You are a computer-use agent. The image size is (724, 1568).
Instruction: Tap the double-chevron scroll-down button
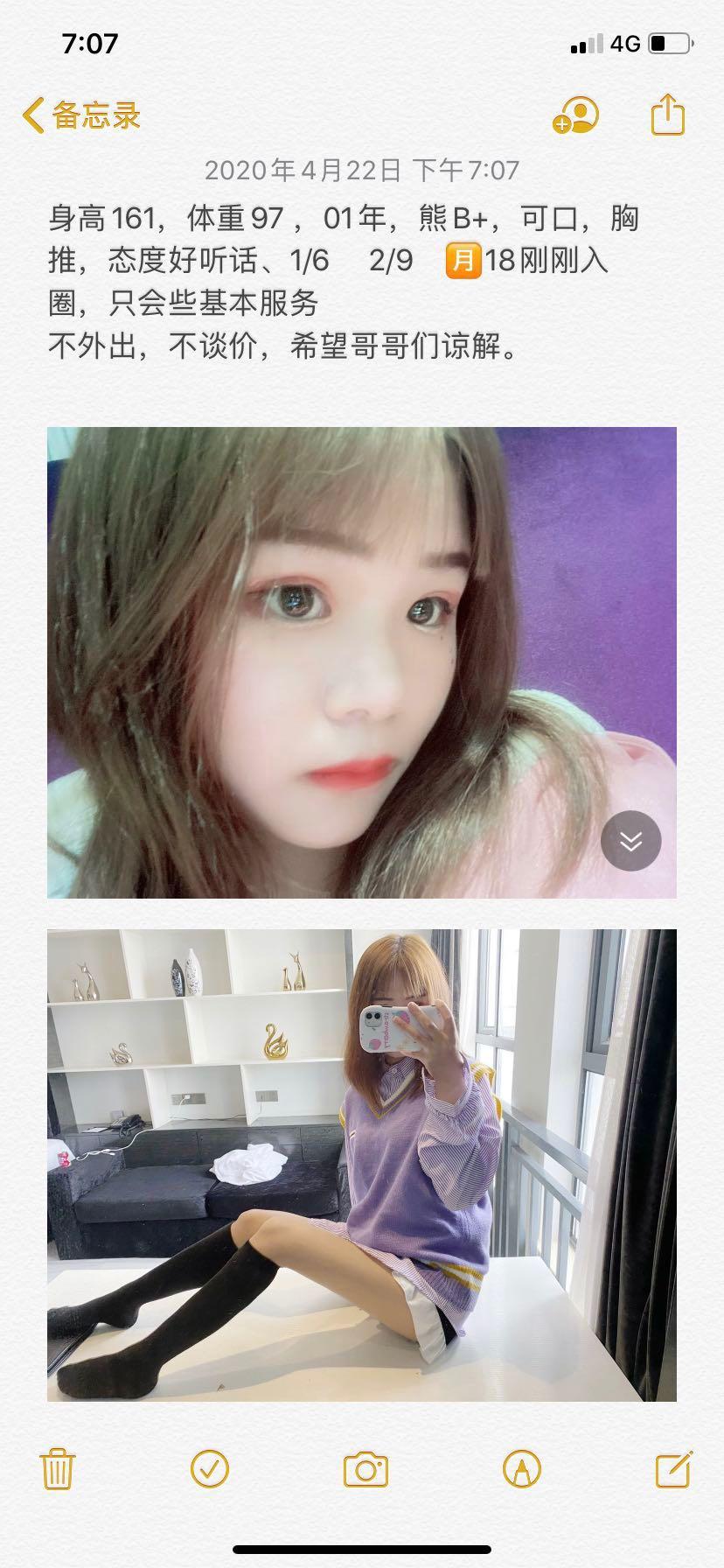click(630, 841)
